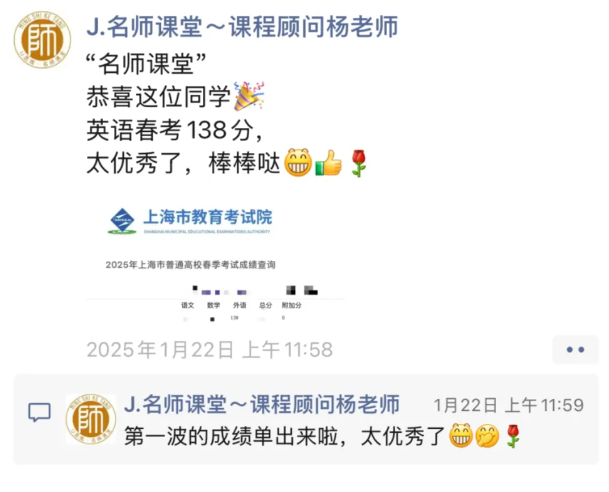Tap the post author's avatar beside “名师课堂” text
The height and width of the screenshot is (492, 609).
tap(42, 40)
